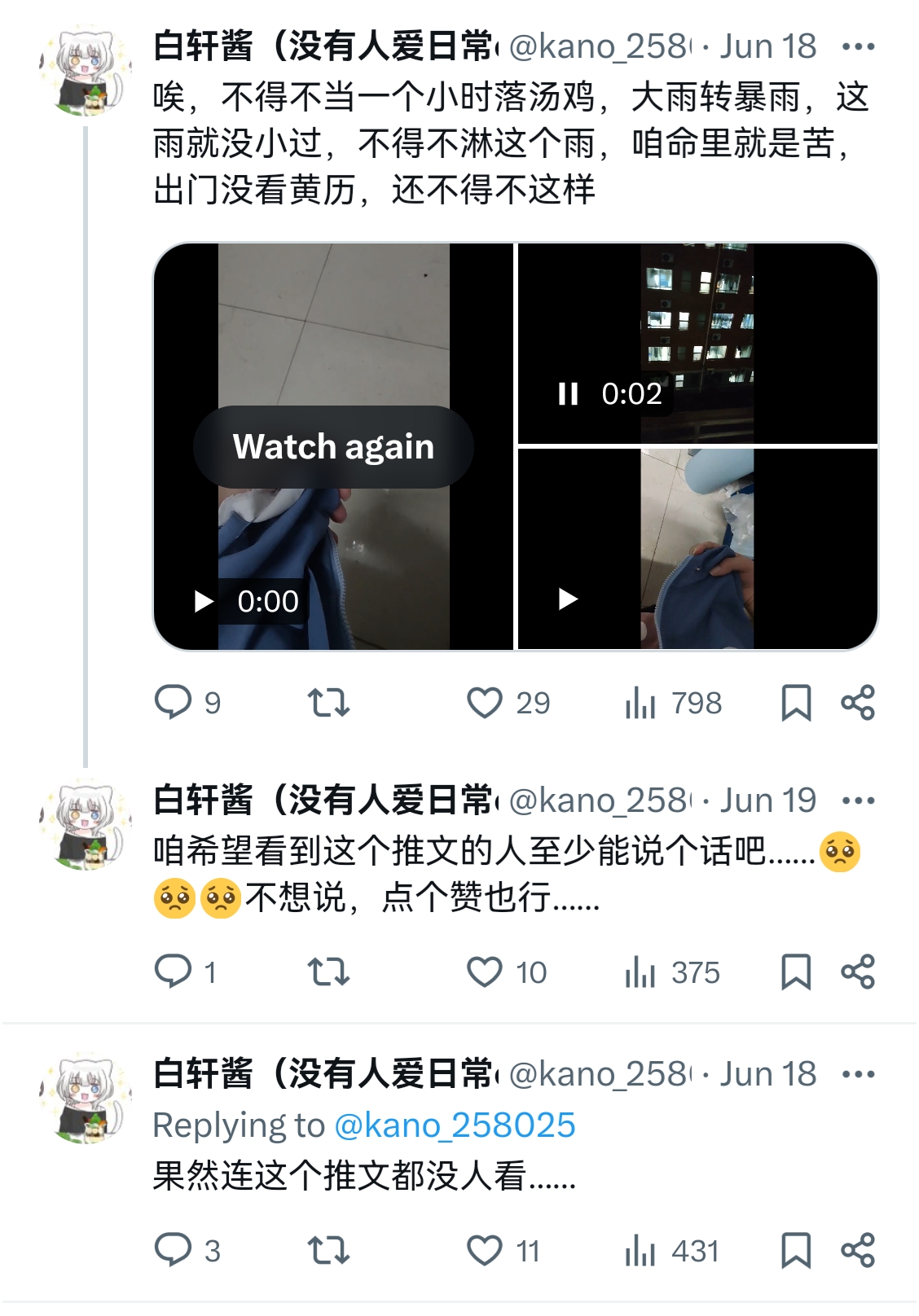
Task: Open overflow menu on the rain video tweet
Action: point(859,46)
